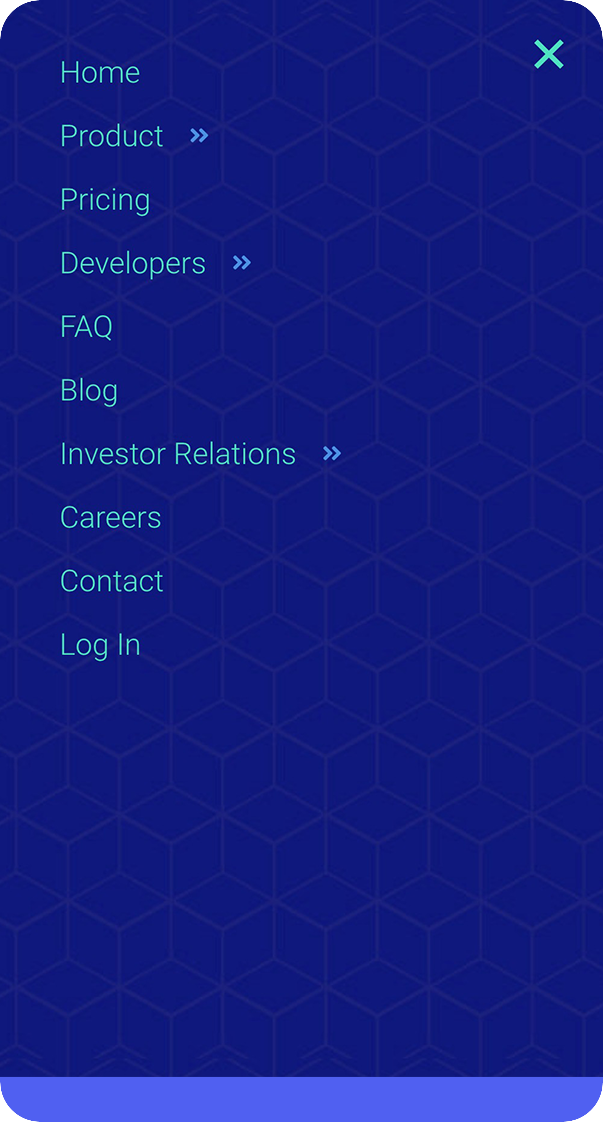603x1122 pixels.
Task: Visit the Blog
Action: [89, 391]
